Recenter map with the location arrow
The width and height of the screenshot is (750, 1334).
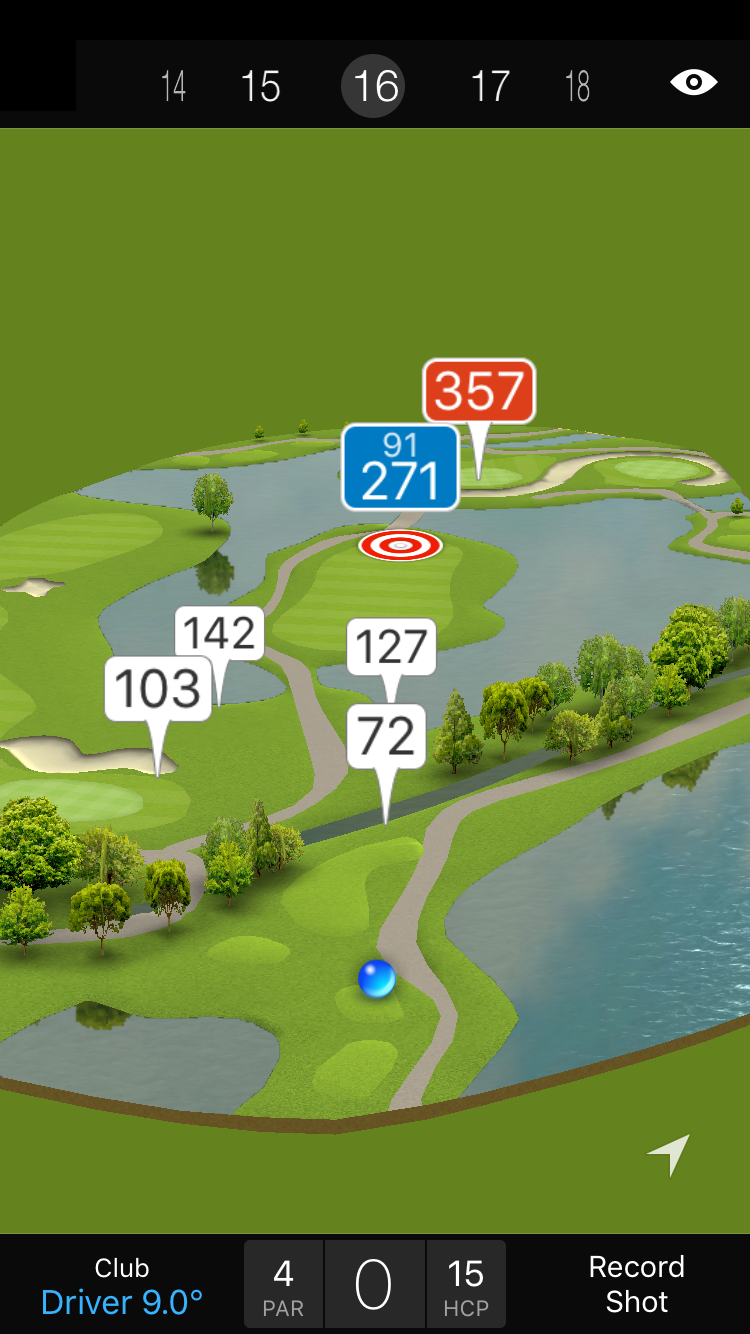tap(669, 1155)
